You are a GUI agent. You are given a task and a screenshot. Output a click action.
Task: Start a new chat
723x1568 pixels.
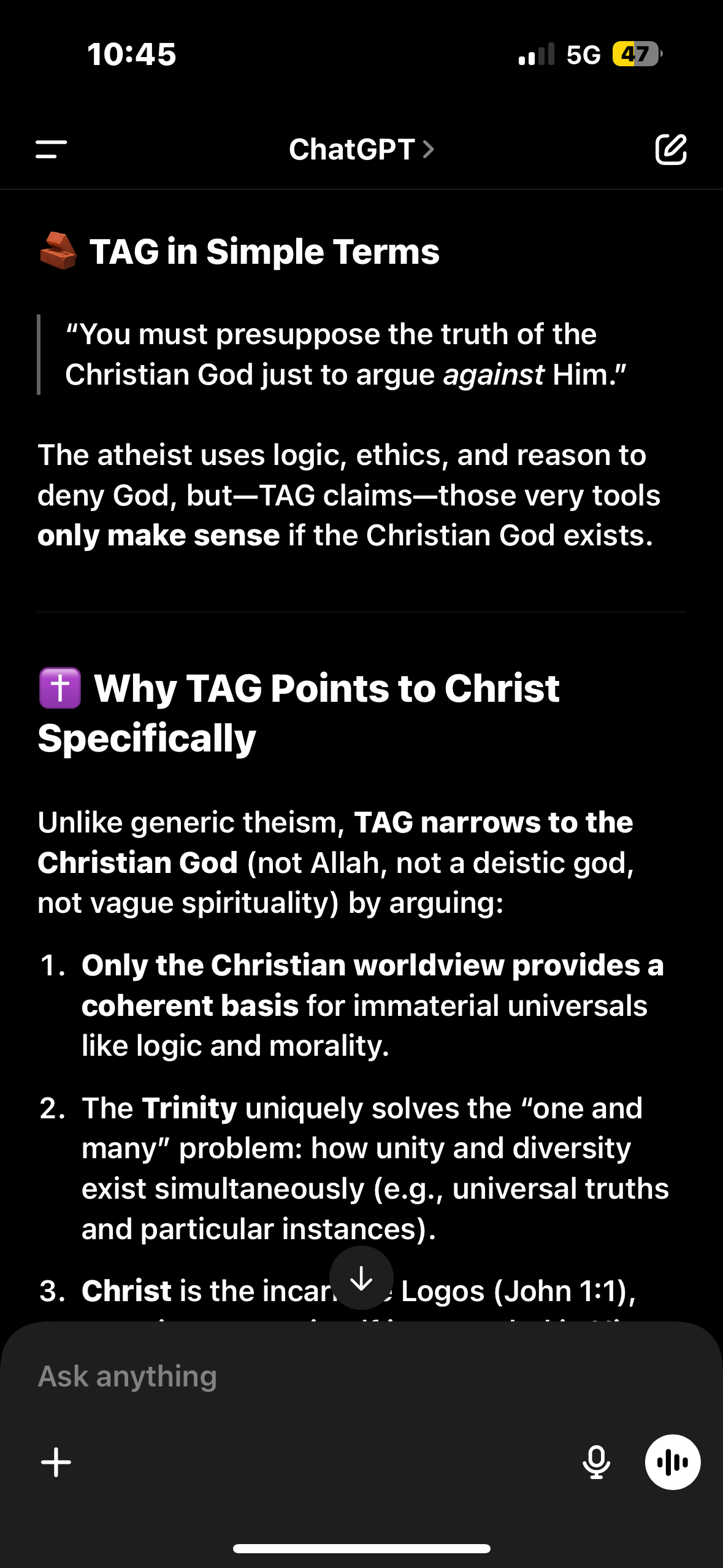[671, 149]
